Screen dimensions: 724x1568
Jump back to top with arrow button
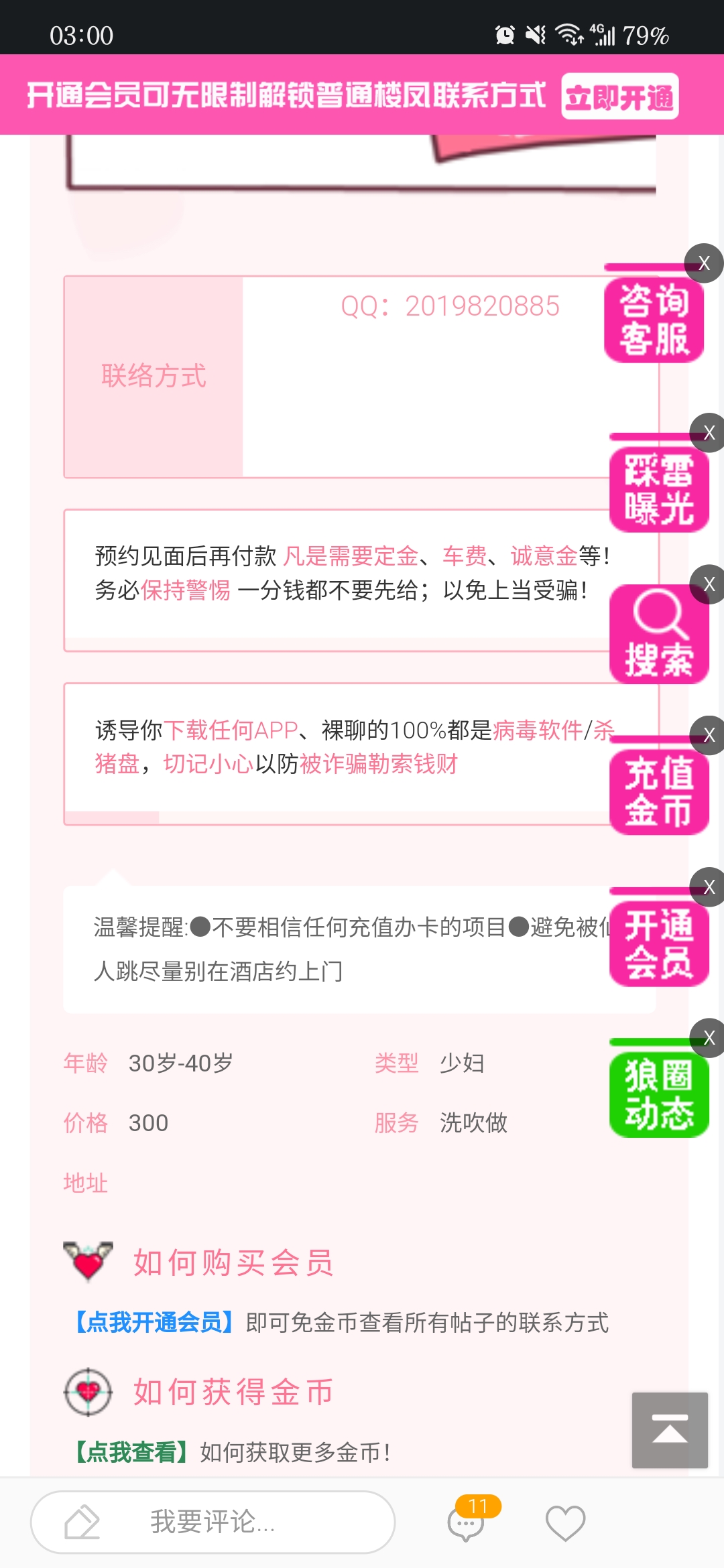click(669, 1429)
